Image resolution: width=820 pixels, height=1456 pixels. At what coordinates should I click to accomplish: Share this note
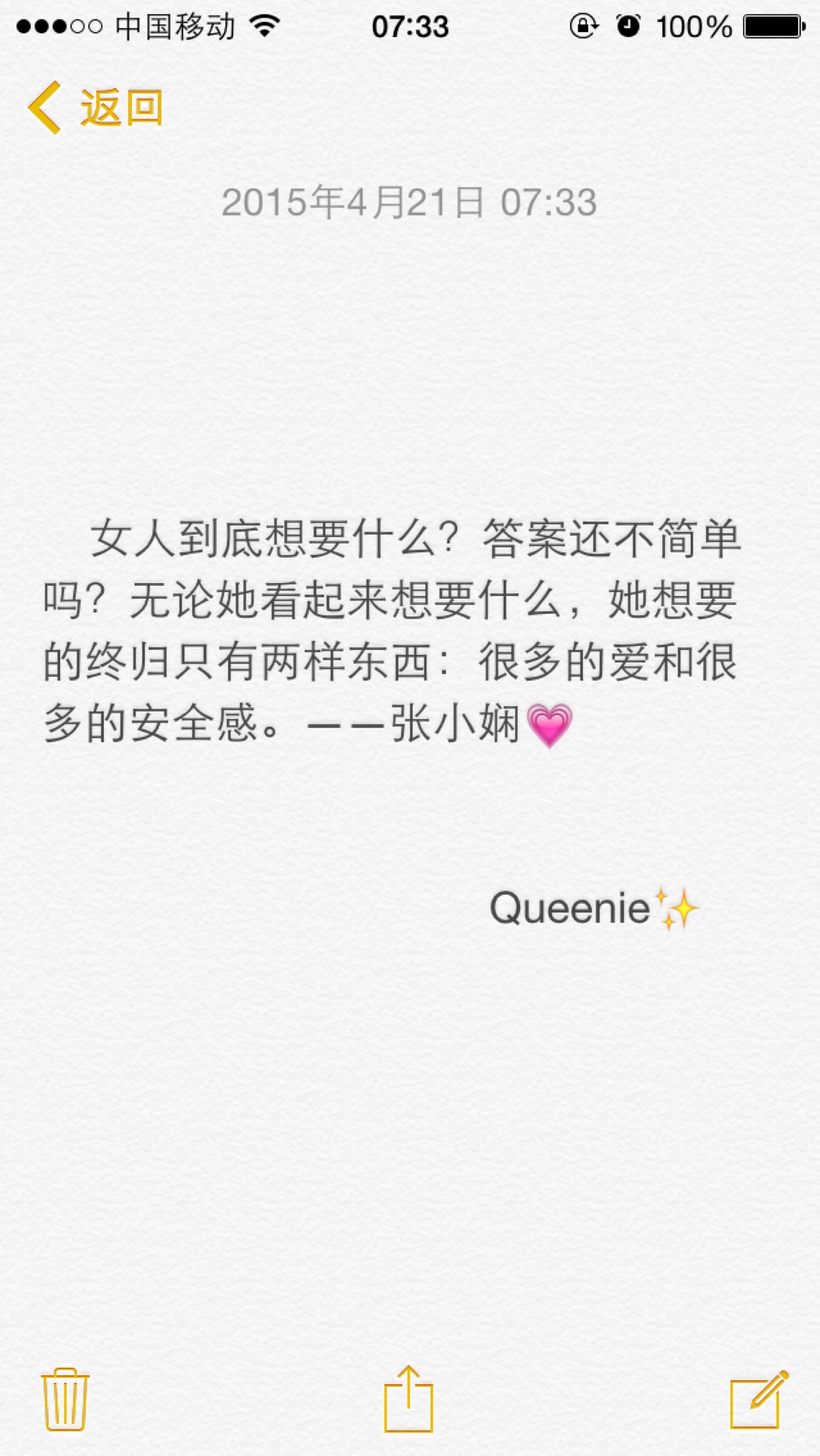pos(409,1399)
